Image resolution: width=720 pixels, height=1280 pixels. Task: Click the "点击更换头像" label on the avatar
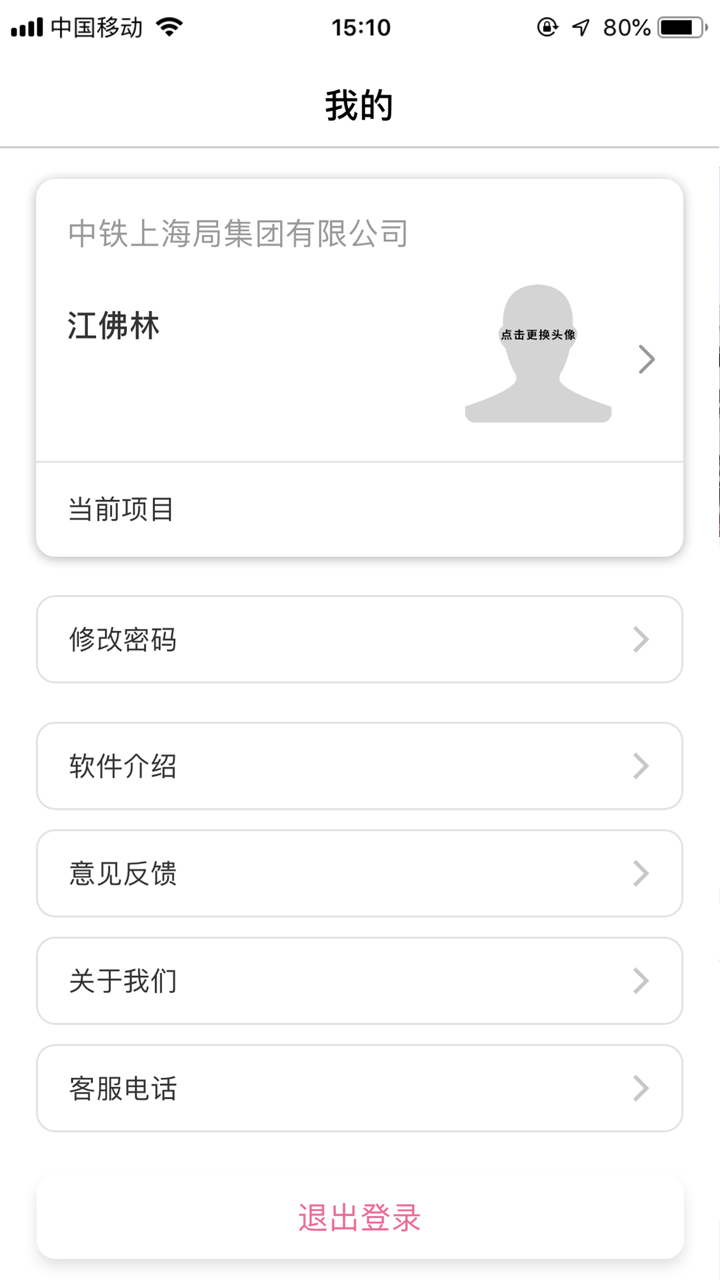538,336
